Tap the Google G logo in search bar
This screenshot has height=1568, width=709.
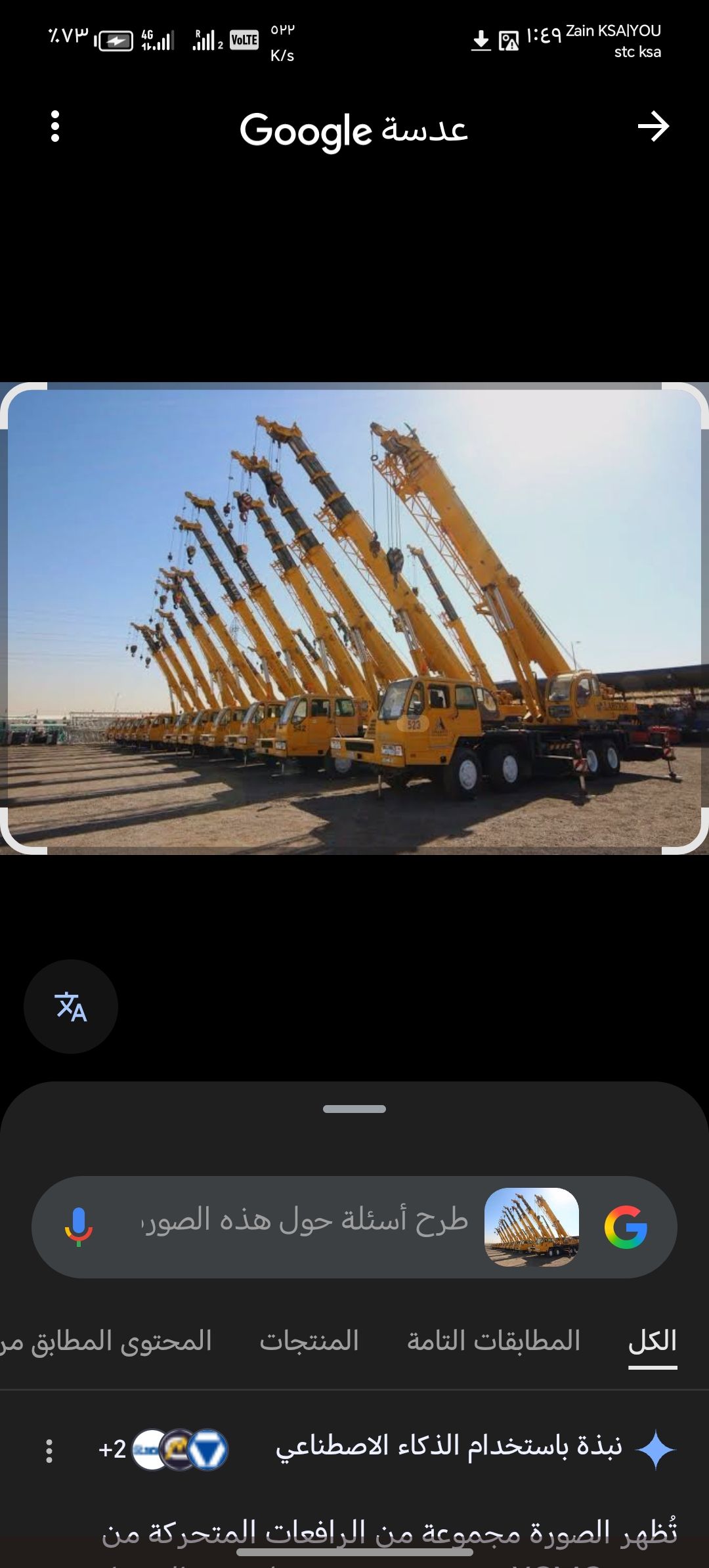point(626,1227)
